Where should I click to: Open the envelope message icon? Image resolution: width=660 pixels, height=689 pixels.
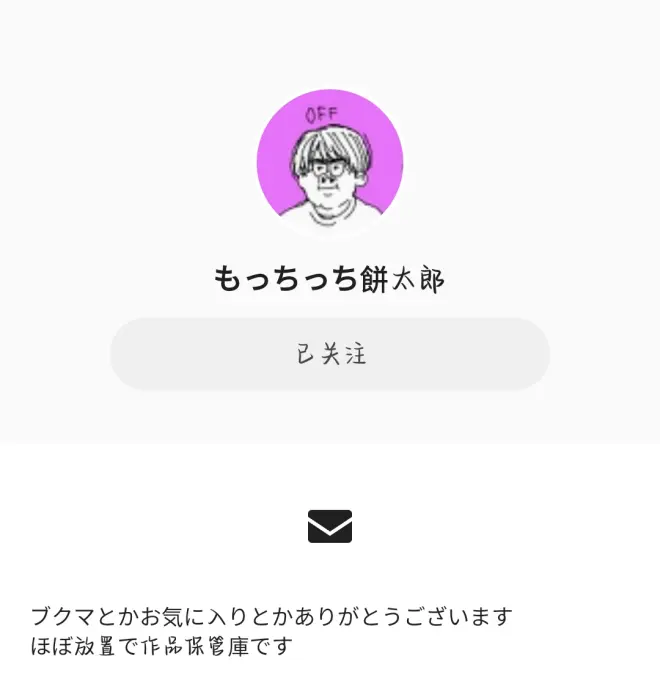point(330,526)
